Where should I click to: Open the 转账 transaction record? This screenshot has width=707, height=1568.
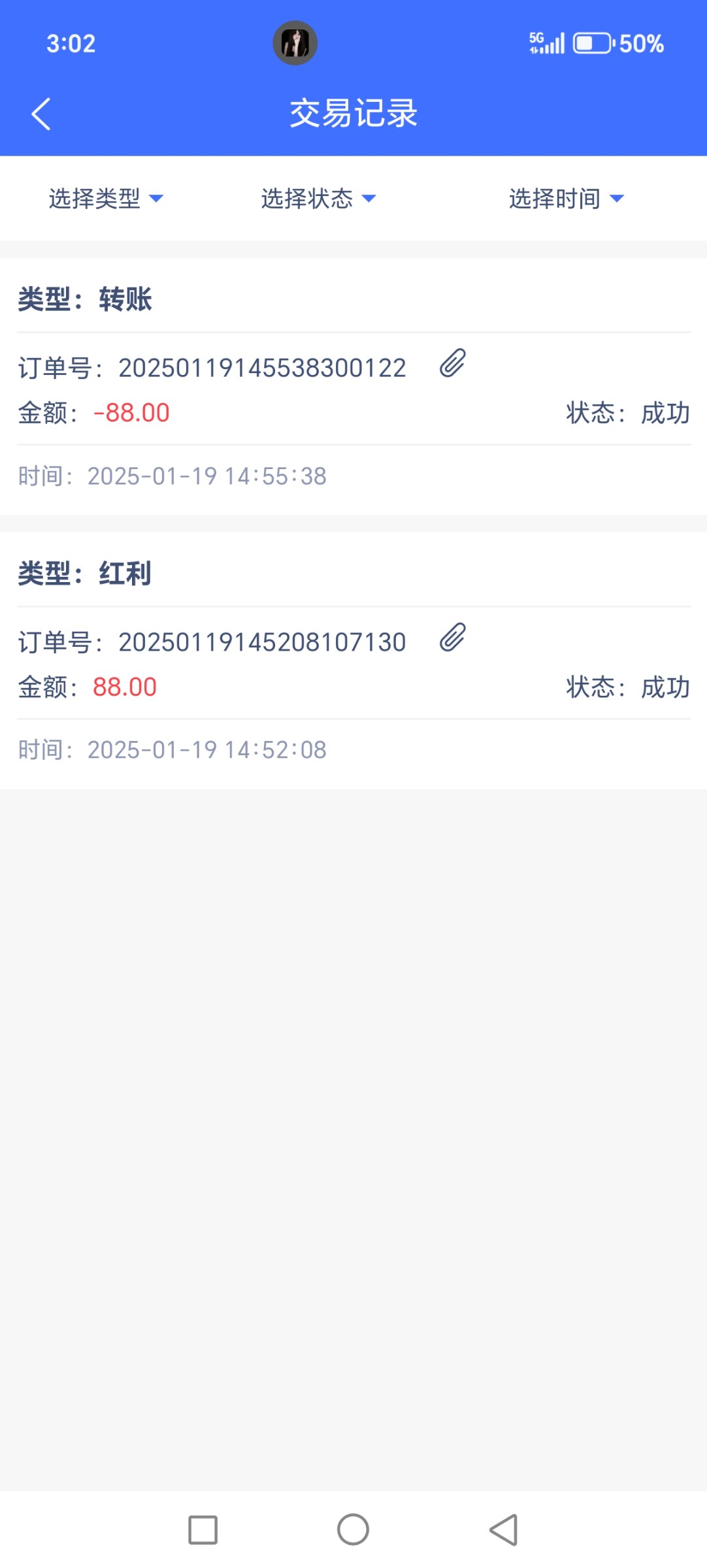(x=354, y=387)
